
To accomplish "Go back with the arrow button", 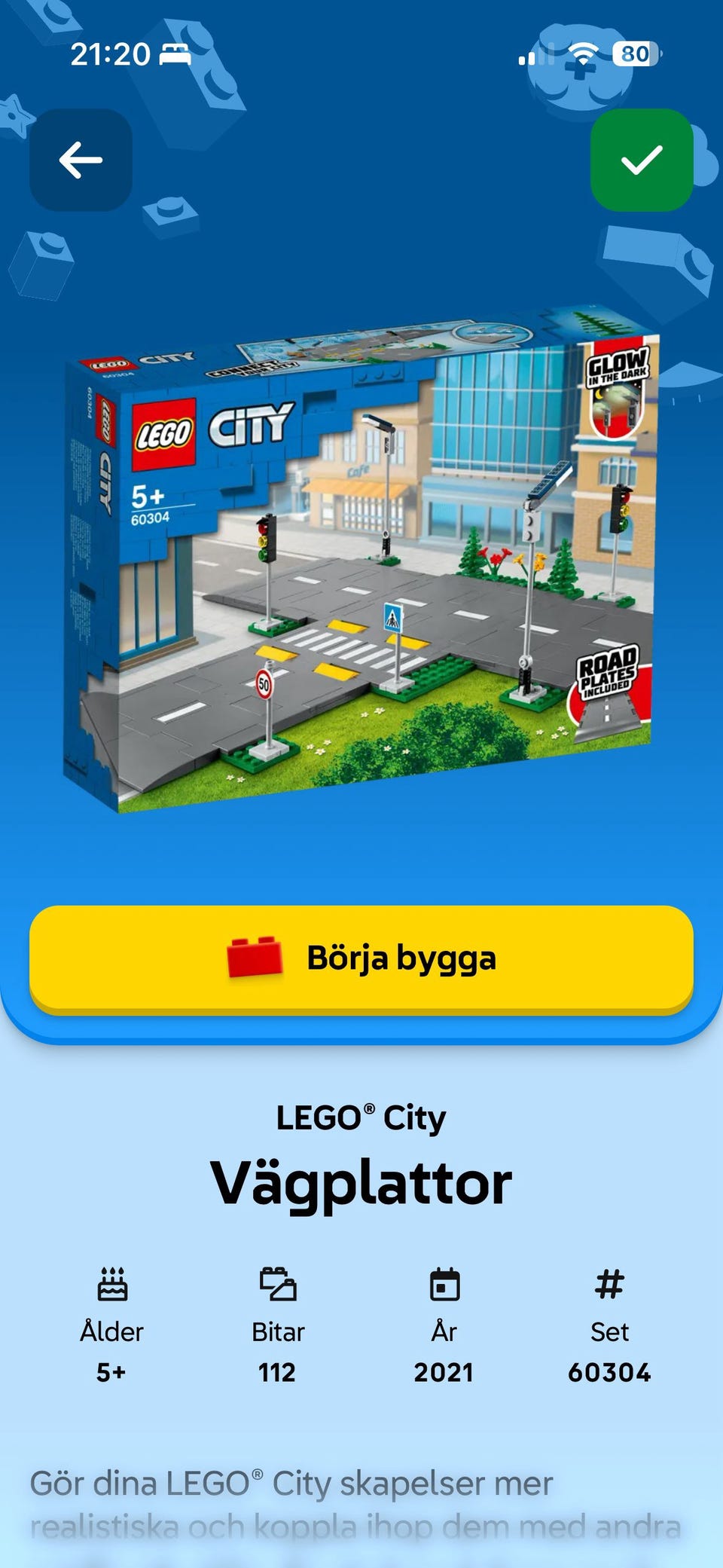I will click(81, 160).
